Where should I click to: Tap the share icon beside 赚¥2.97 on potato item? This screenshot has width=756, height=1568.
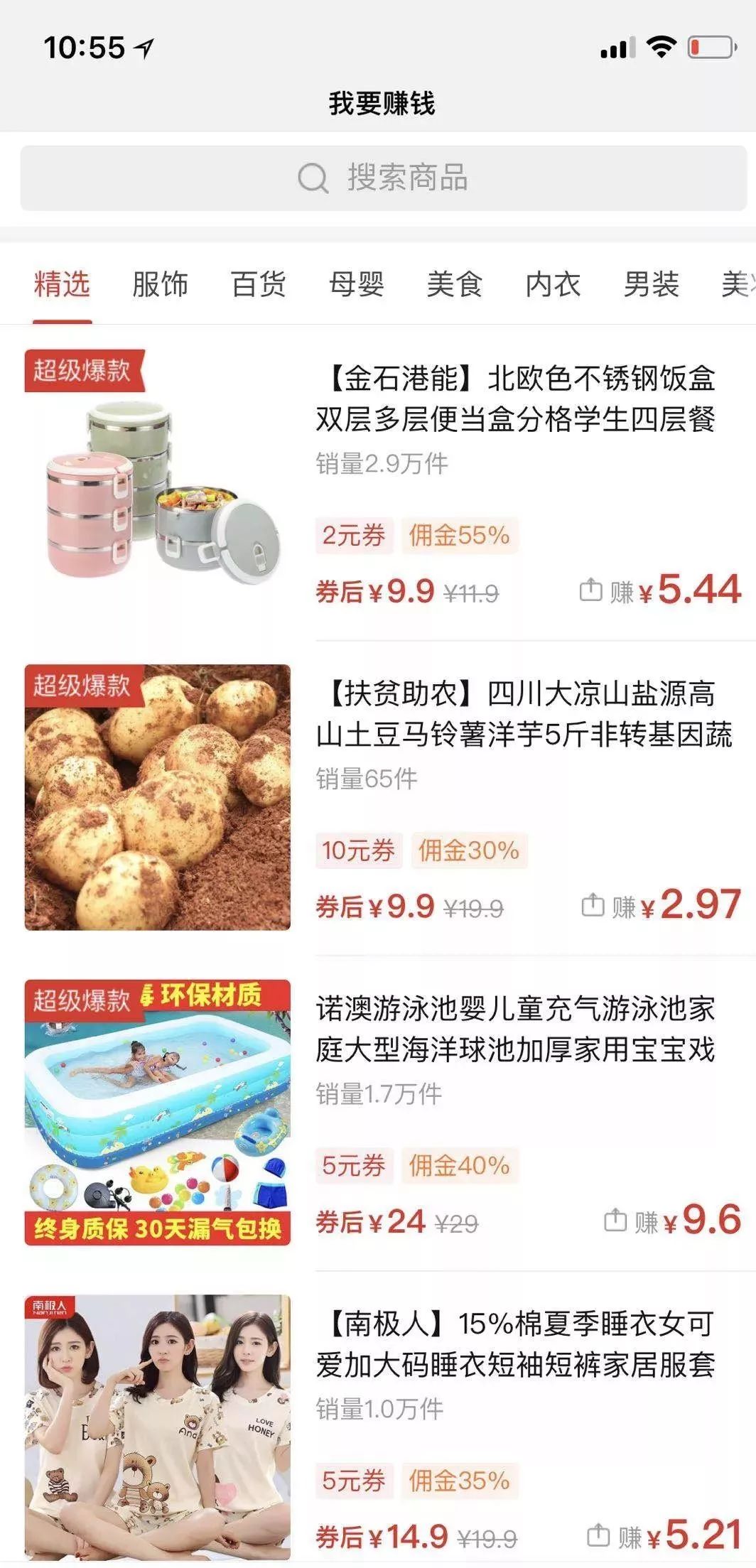tap(594, 905)
